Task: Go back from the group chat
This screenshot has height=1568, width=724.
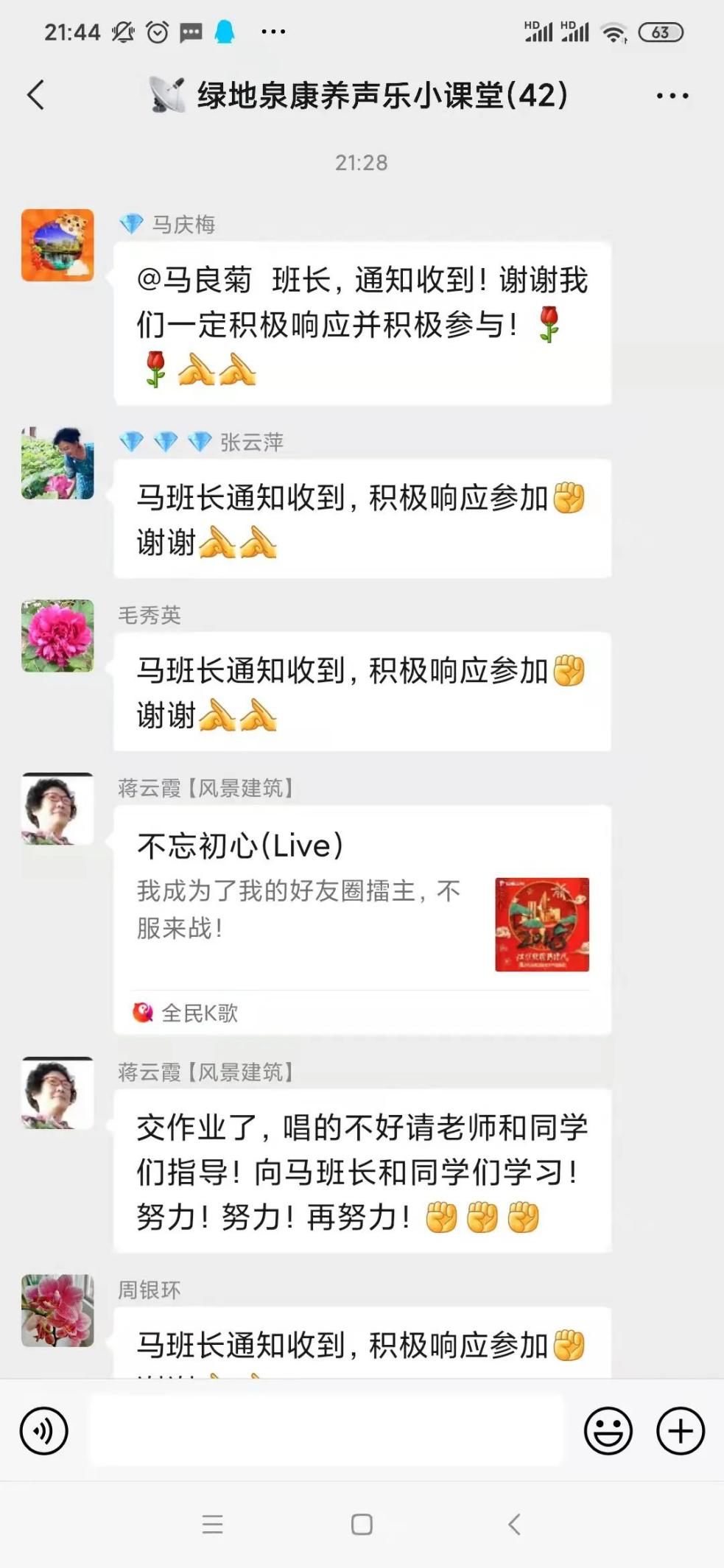Action: click(35, 95)
